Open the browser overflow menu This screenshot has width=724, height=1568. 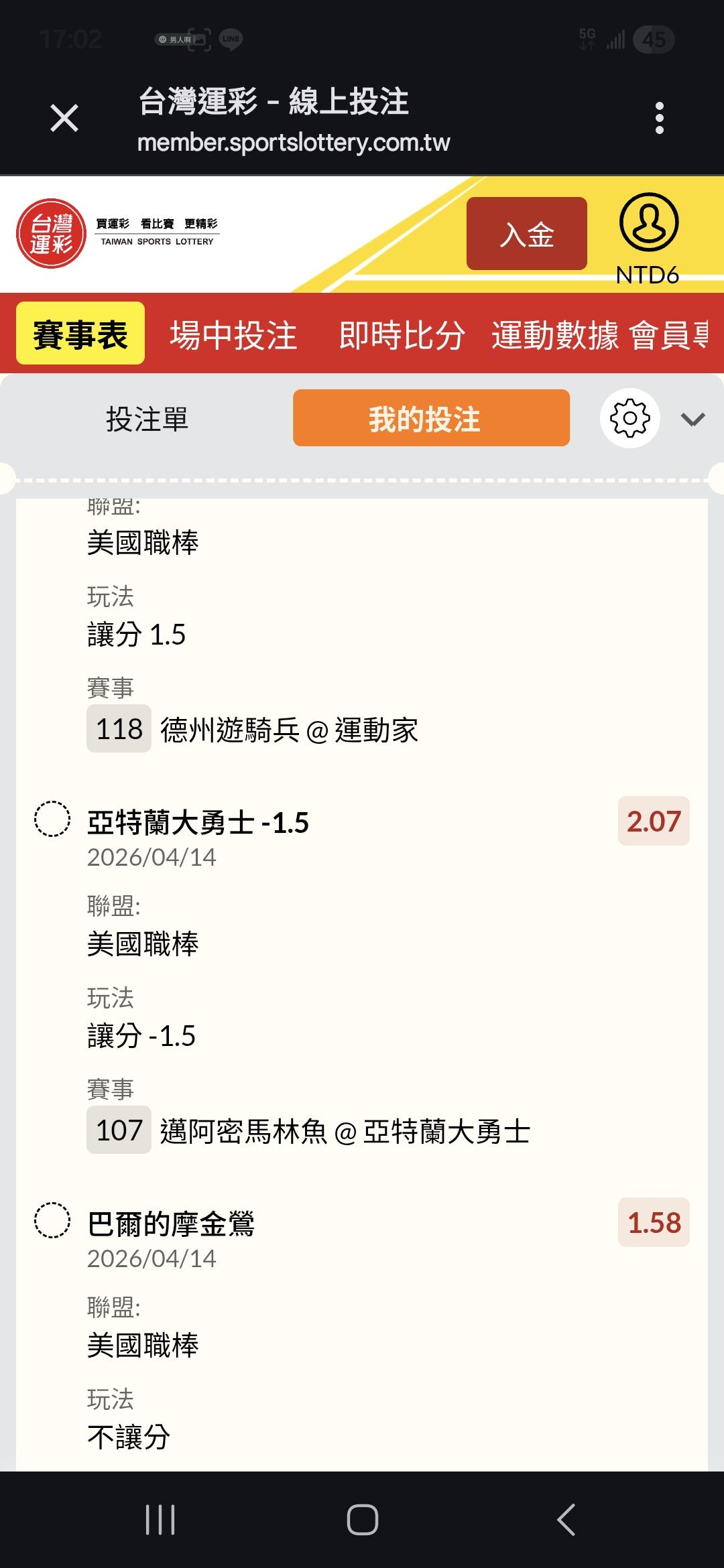659,119
